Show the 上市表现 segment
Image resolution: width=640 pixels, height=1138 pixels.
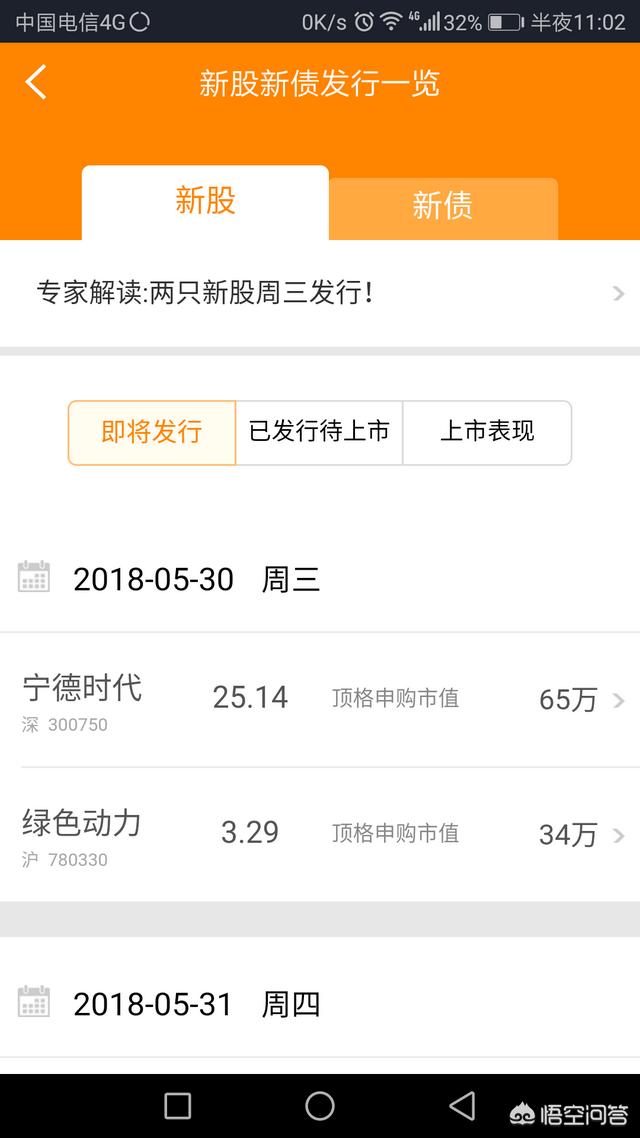tap(487, 433)
